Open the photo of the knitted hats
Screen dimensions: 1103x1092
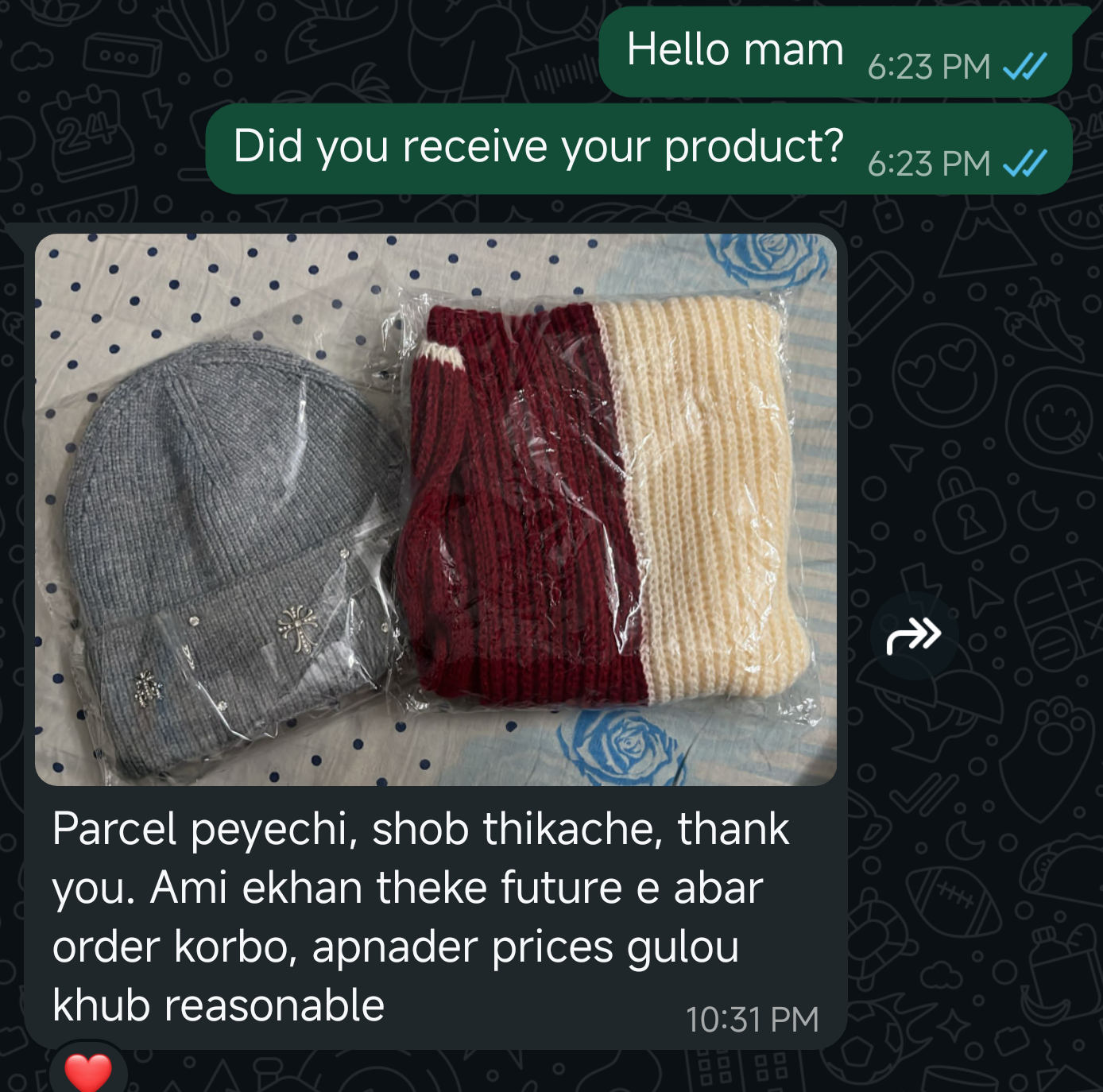tap(435, 509)
